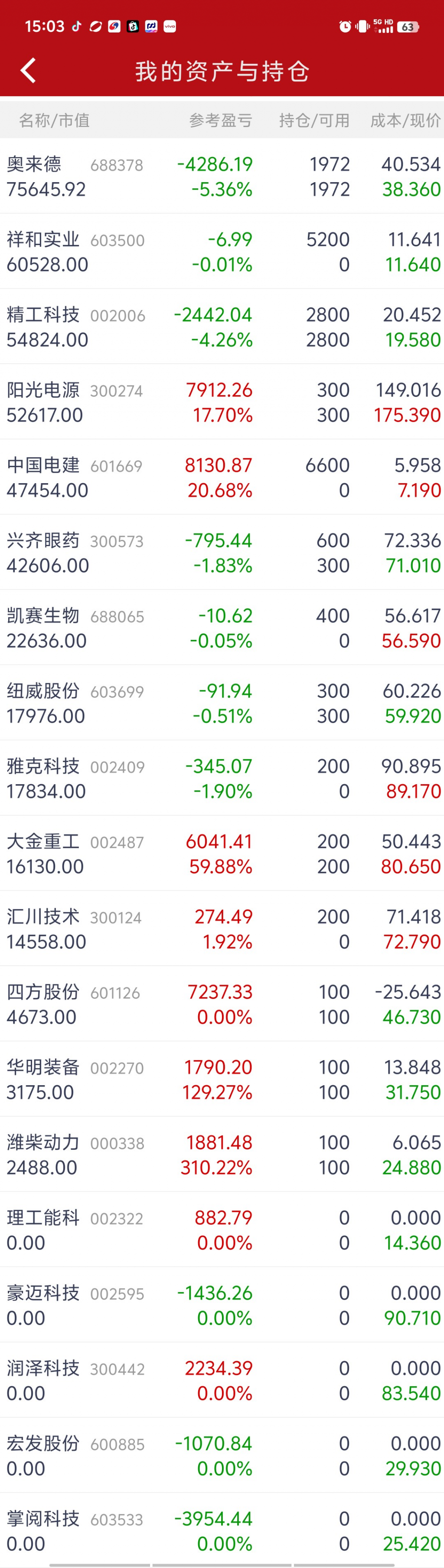View the 阳光电源 position details

click(x=222, y=403)
